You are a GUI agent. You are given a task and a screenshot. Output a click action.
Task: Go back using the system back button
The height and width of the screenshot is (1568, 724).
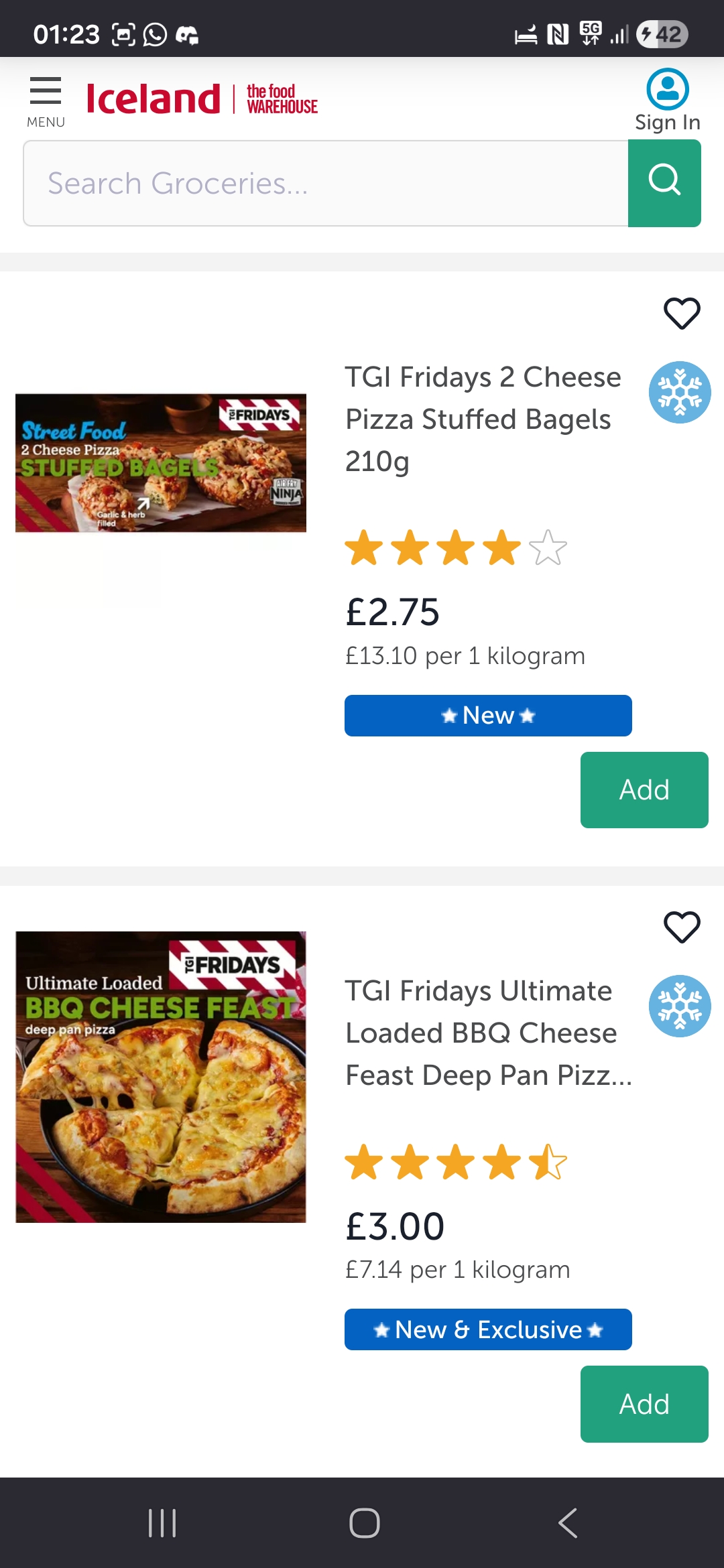567,1523
